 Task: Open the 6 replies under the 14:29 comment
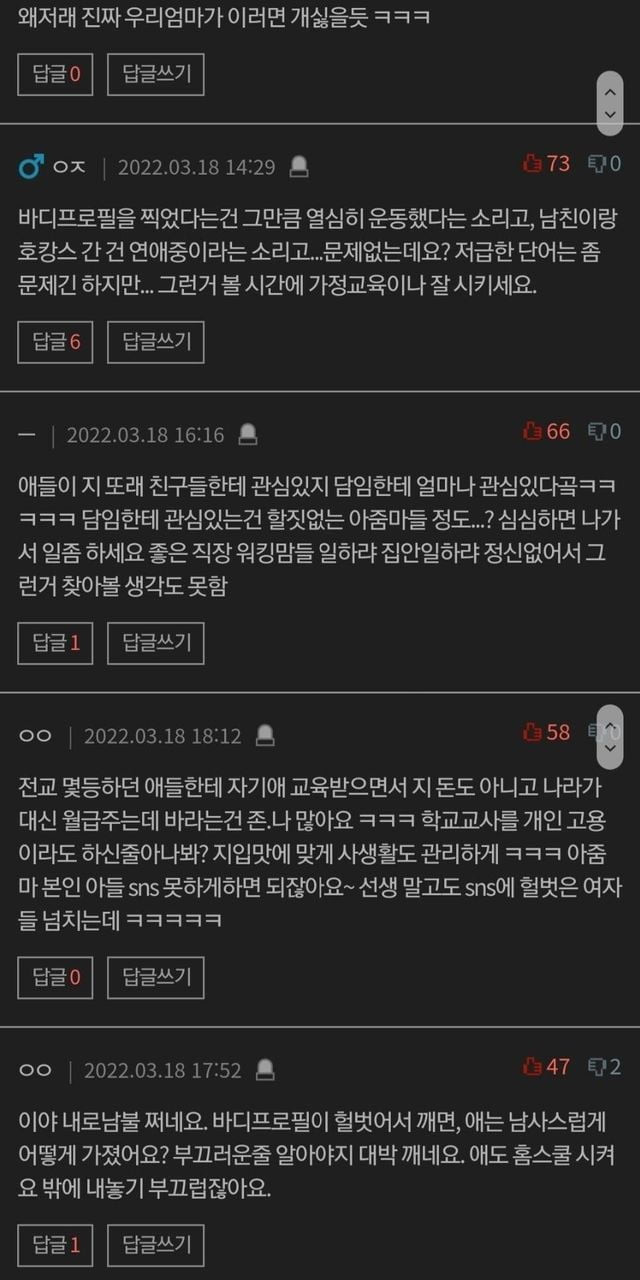click(x=55, y=342)
